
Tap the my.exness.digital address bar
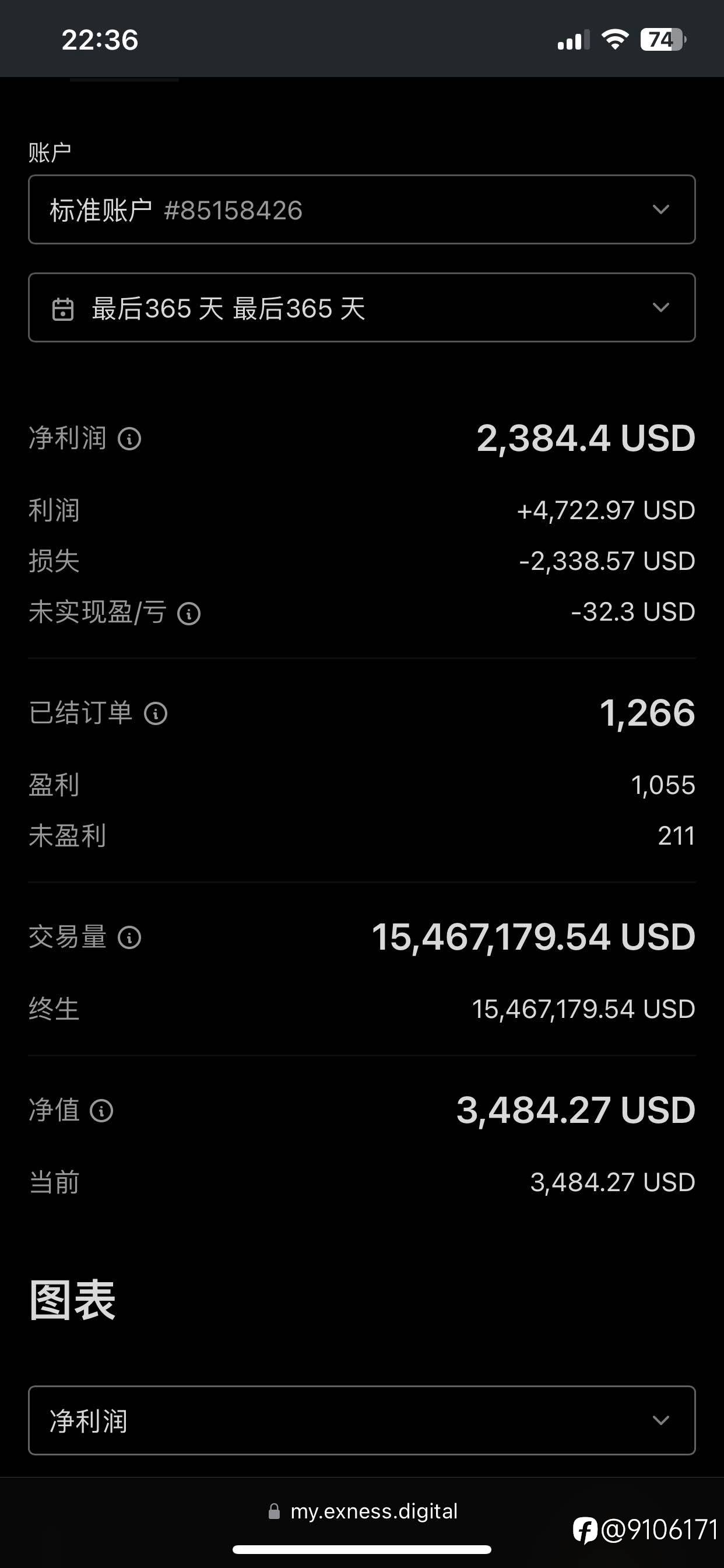point(363,1511)
